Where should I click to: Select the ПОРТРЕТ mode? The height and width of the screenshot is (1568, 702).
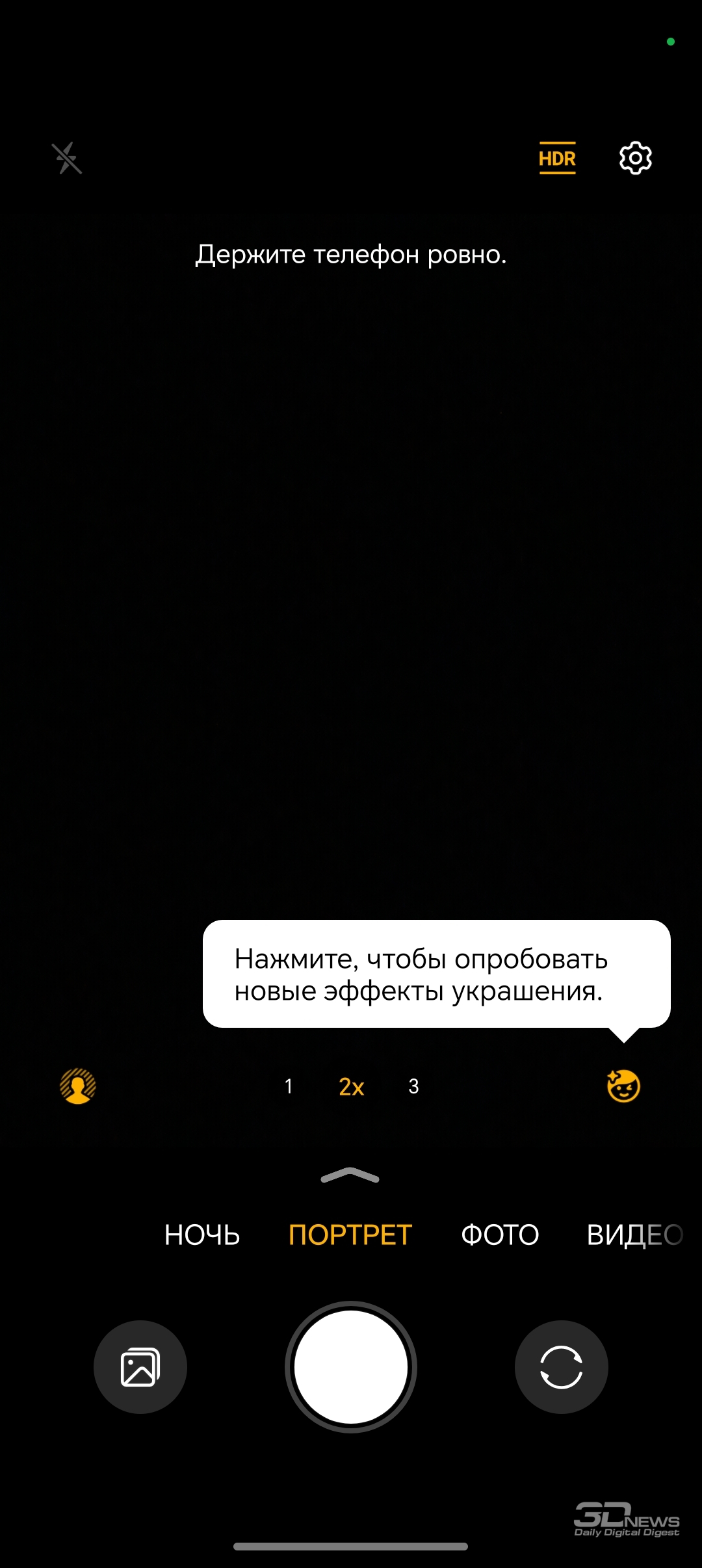[x=350, y=1235]
